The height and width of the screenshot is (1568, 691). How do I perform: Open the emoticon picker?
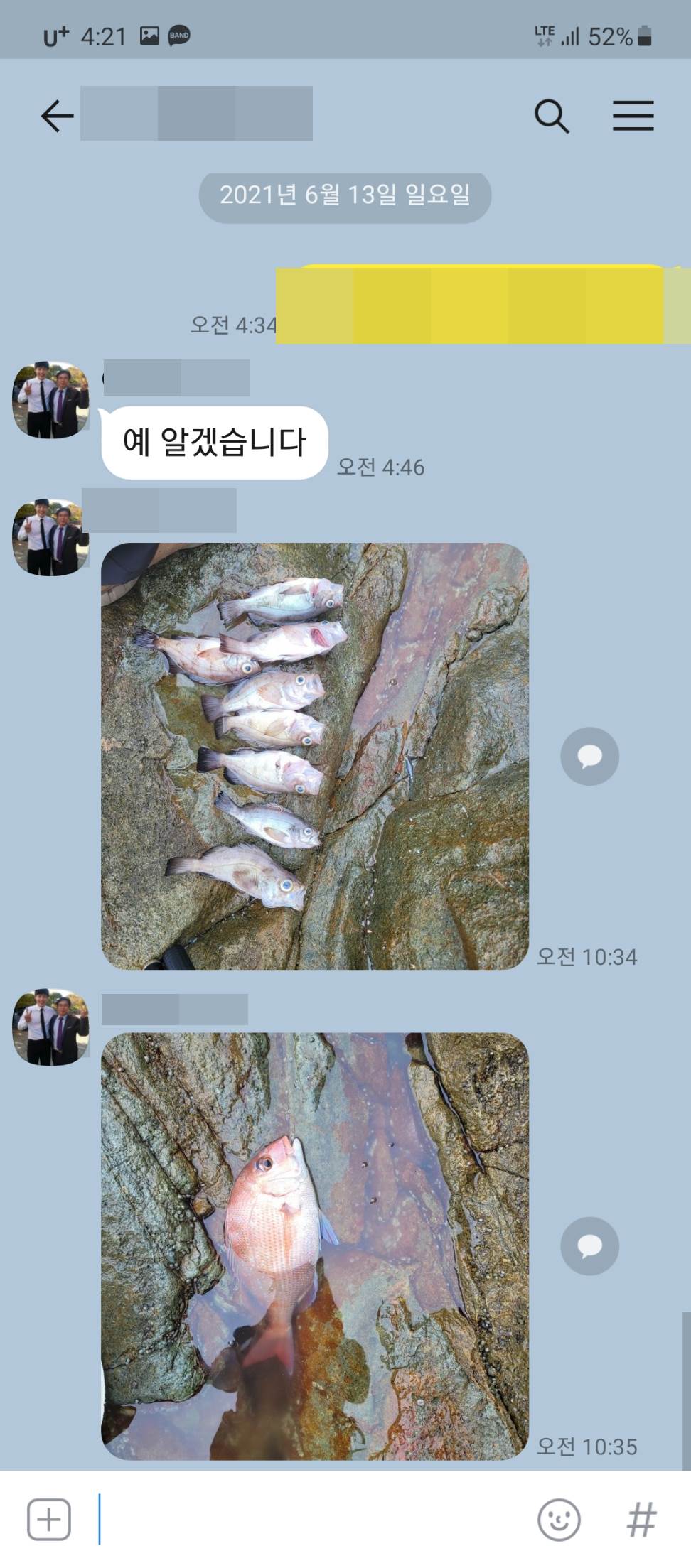click(x=559, y=1520)
